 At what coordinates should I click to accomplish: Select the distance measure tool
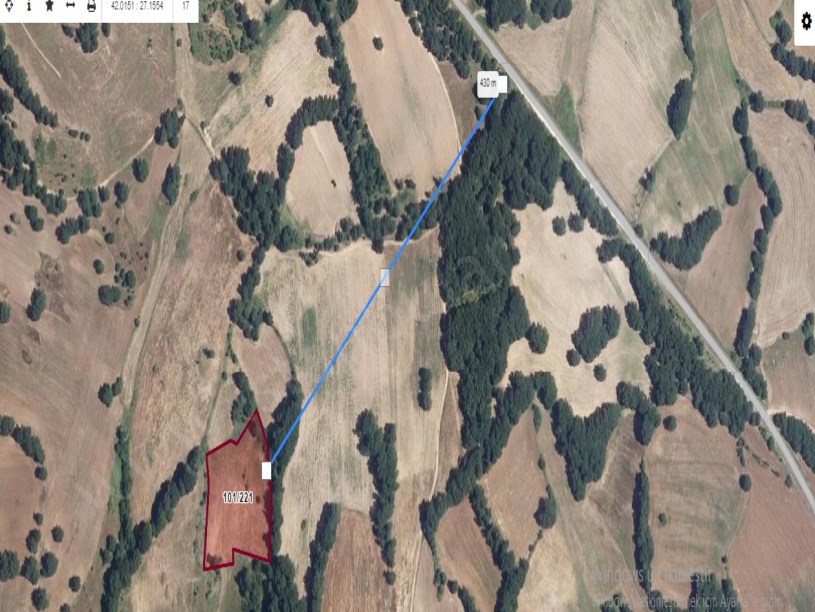[x=70, y=6]
